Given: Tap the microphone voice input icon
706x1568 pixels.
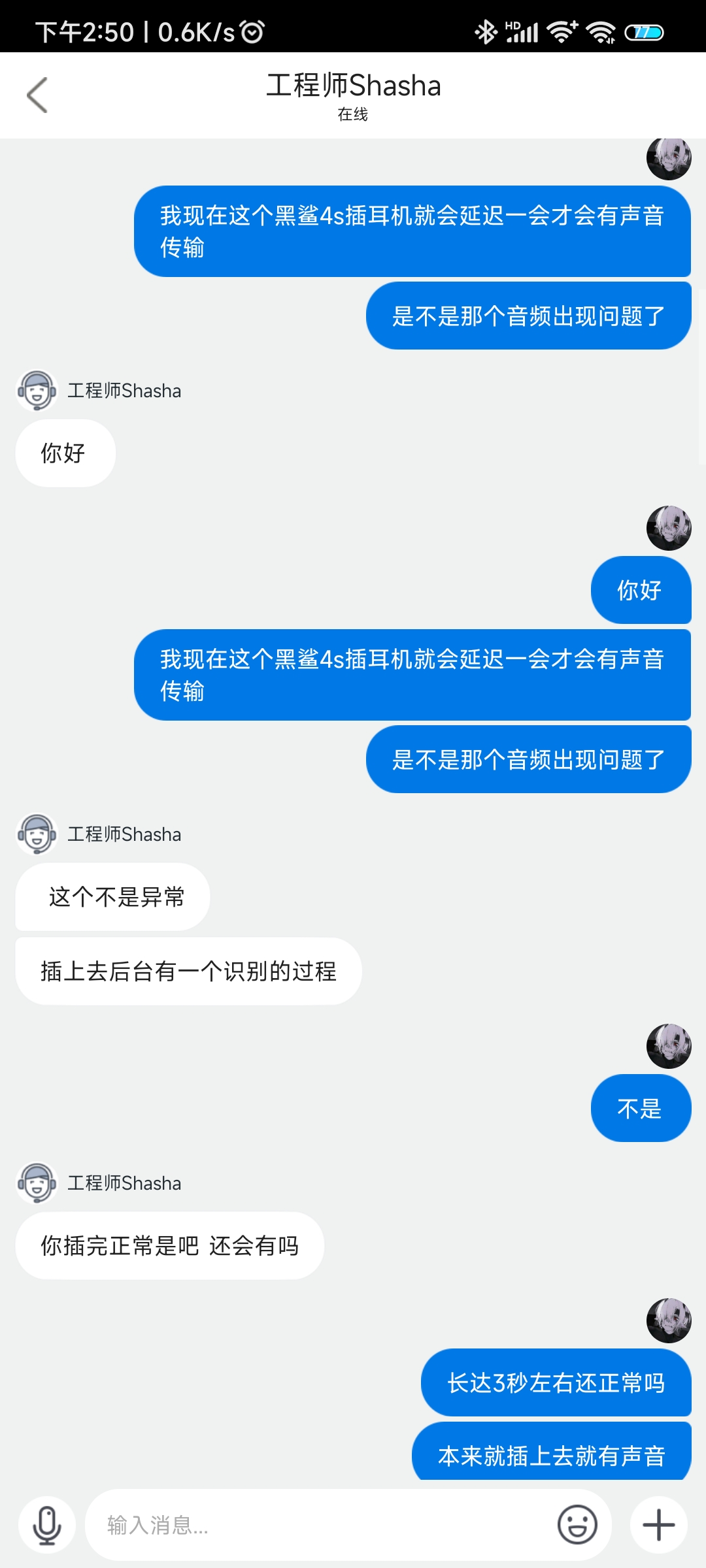Looking at the screenshot, I should tap(47, 1526).
